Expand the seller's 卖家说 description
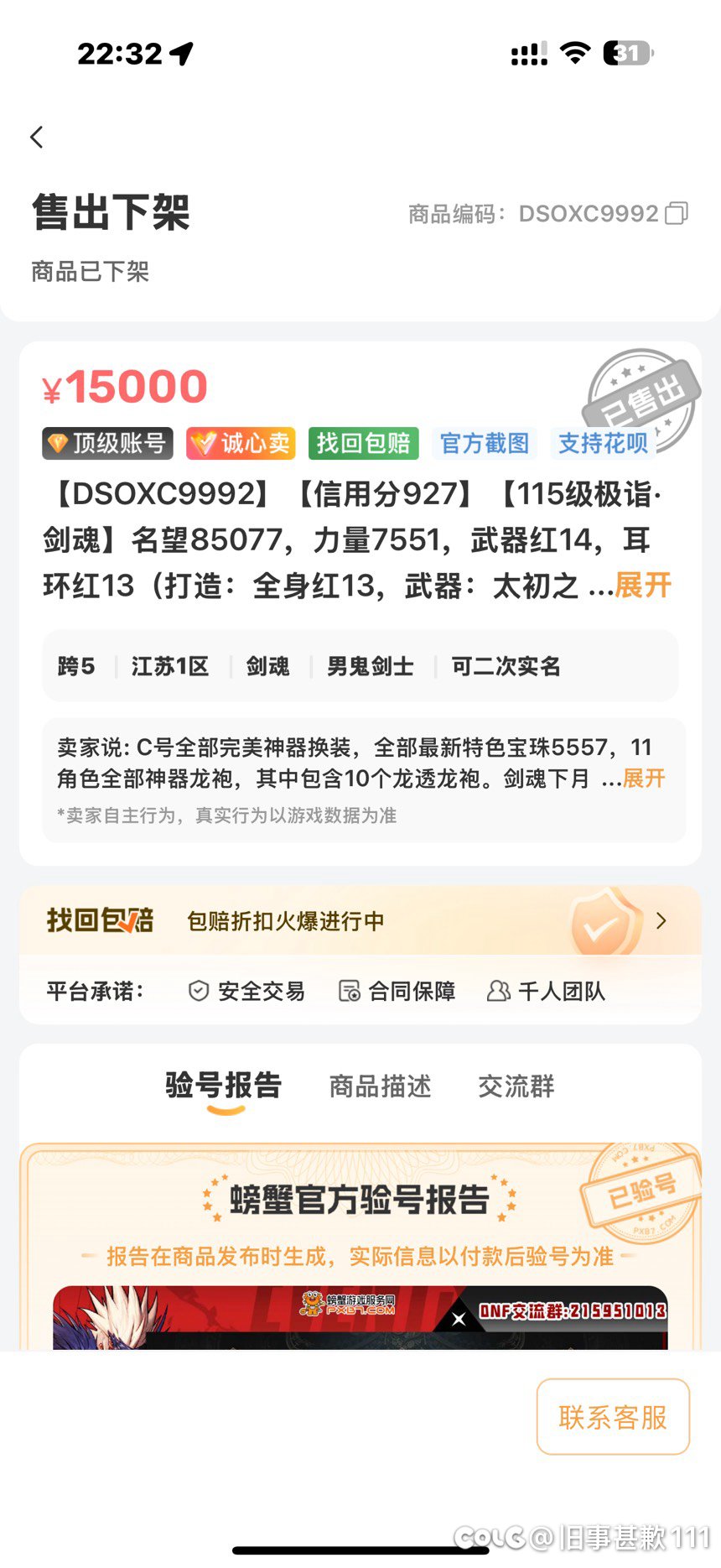Viewport: 721px width, 1568px height. point(642,779)
